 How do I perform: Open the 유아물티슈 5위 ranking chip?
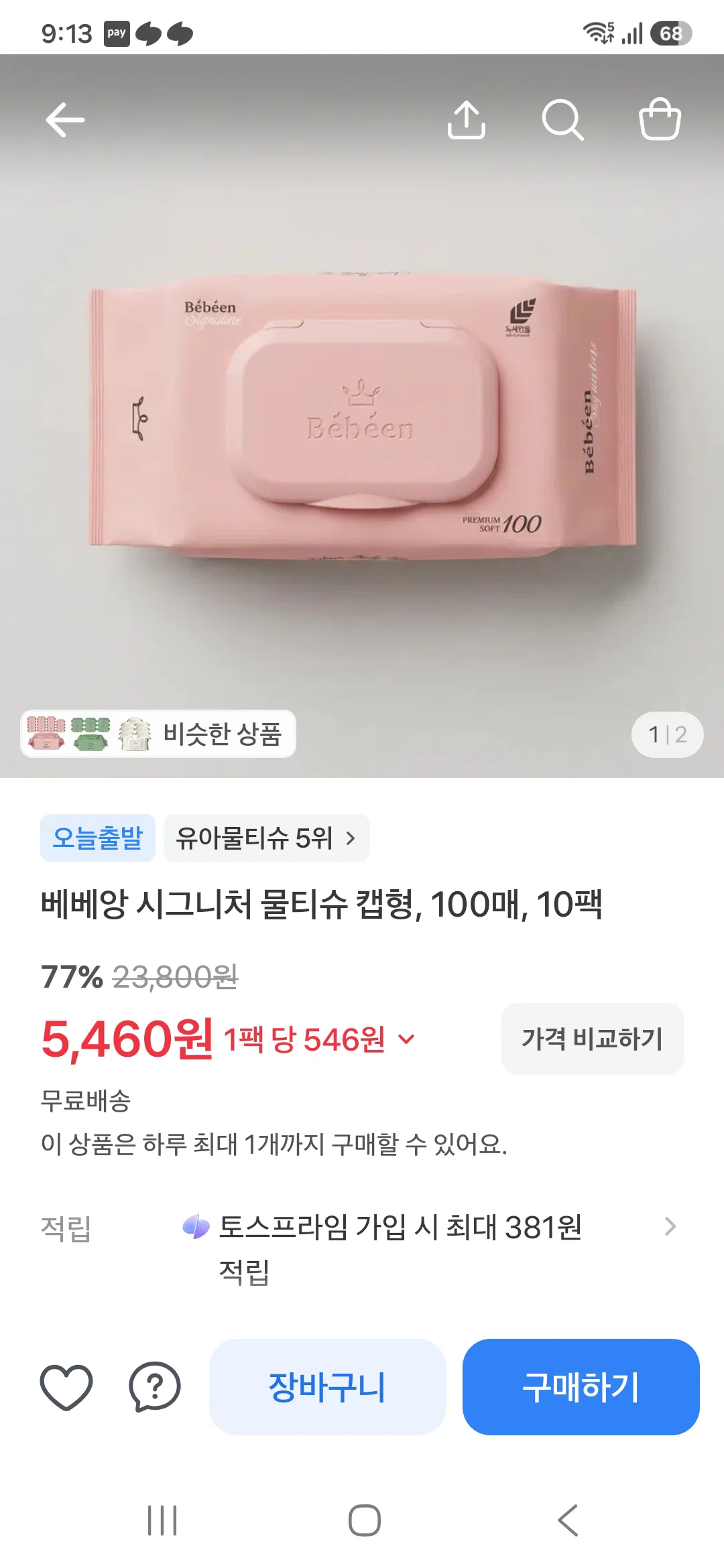pyautogui.click(x=267, y=838)
